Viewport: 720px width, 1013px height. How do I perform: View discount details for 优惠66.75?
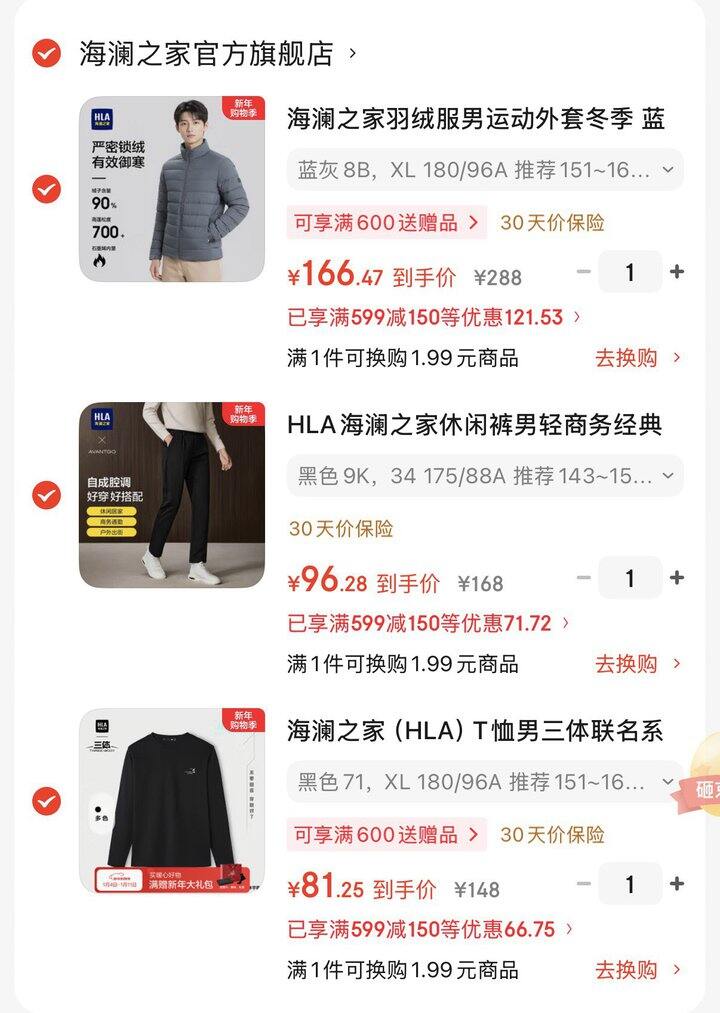tap(430, 929)
